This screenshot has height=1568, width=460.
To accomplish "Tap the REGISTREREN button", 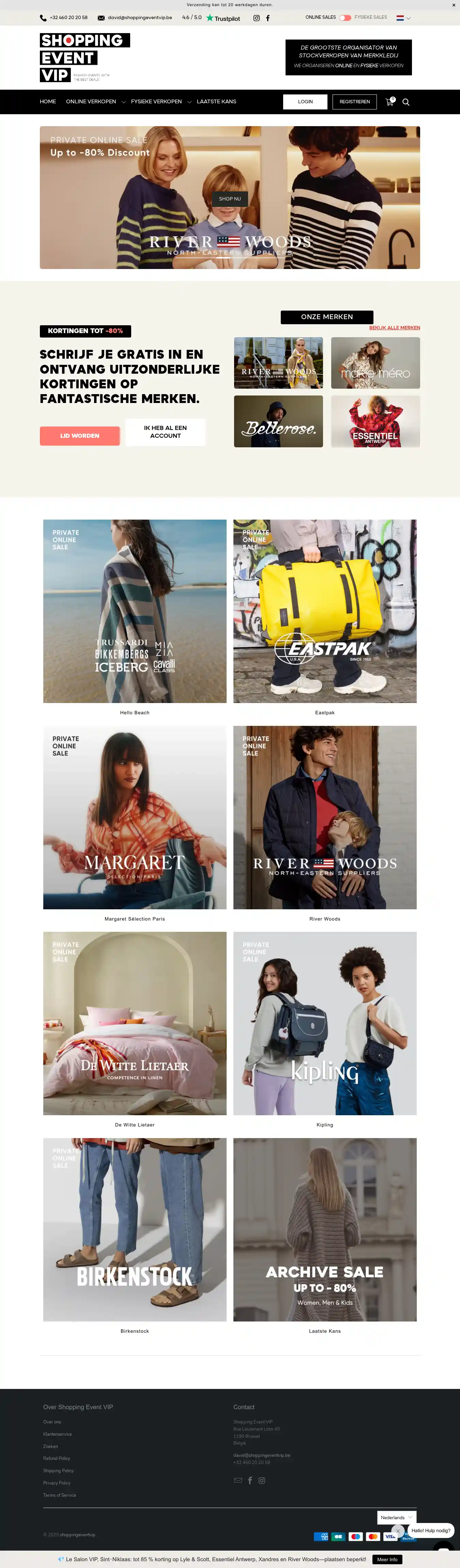I will (354, 102).
